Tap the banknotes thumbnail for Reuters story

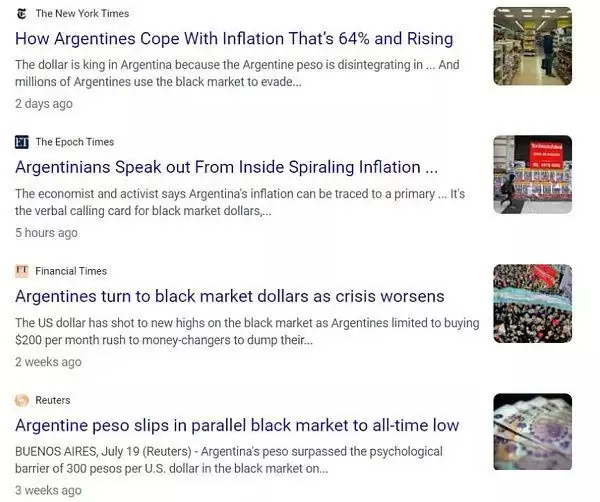click(532, 432)
